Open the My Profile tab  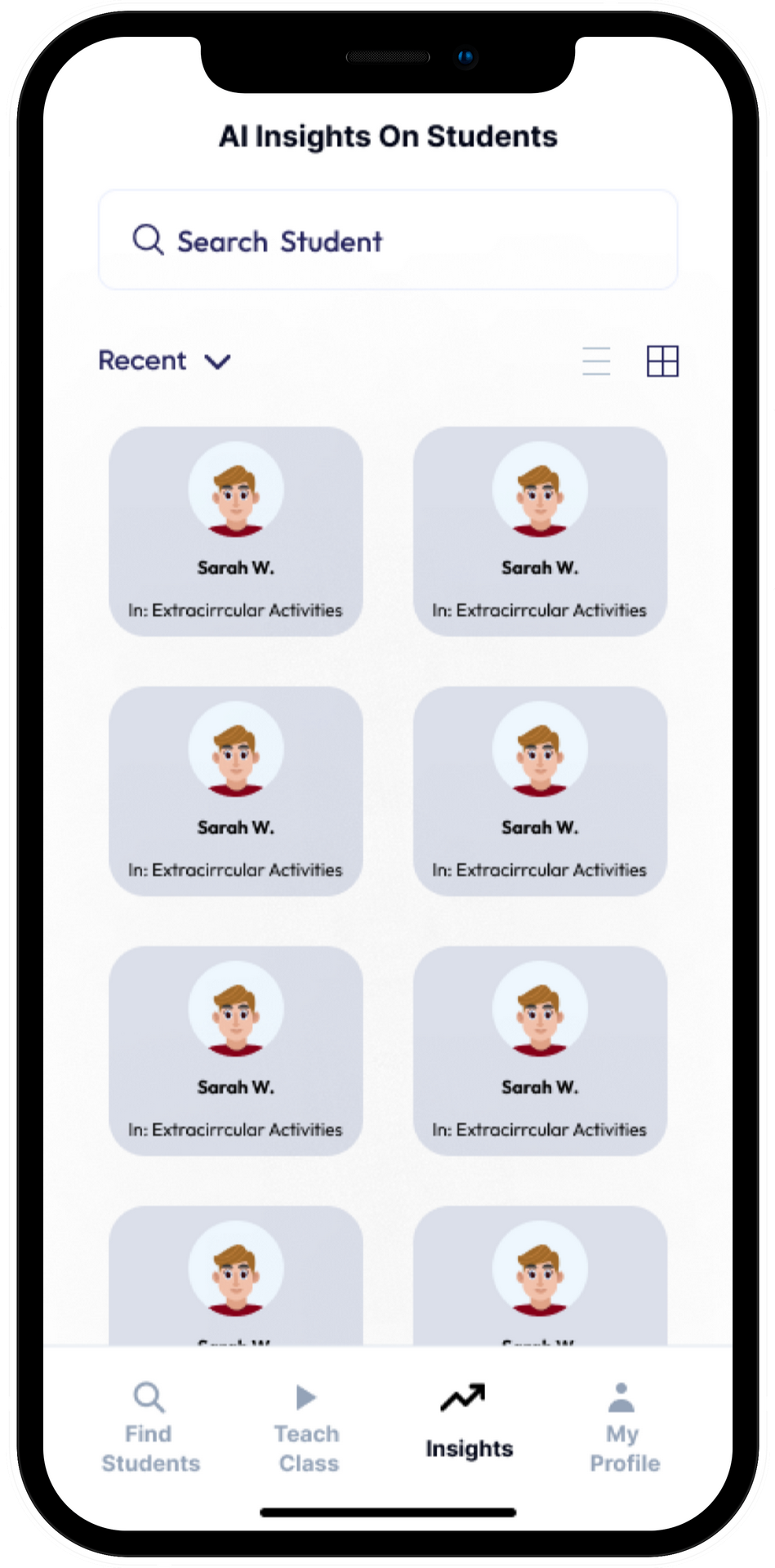click(623, 1428)
